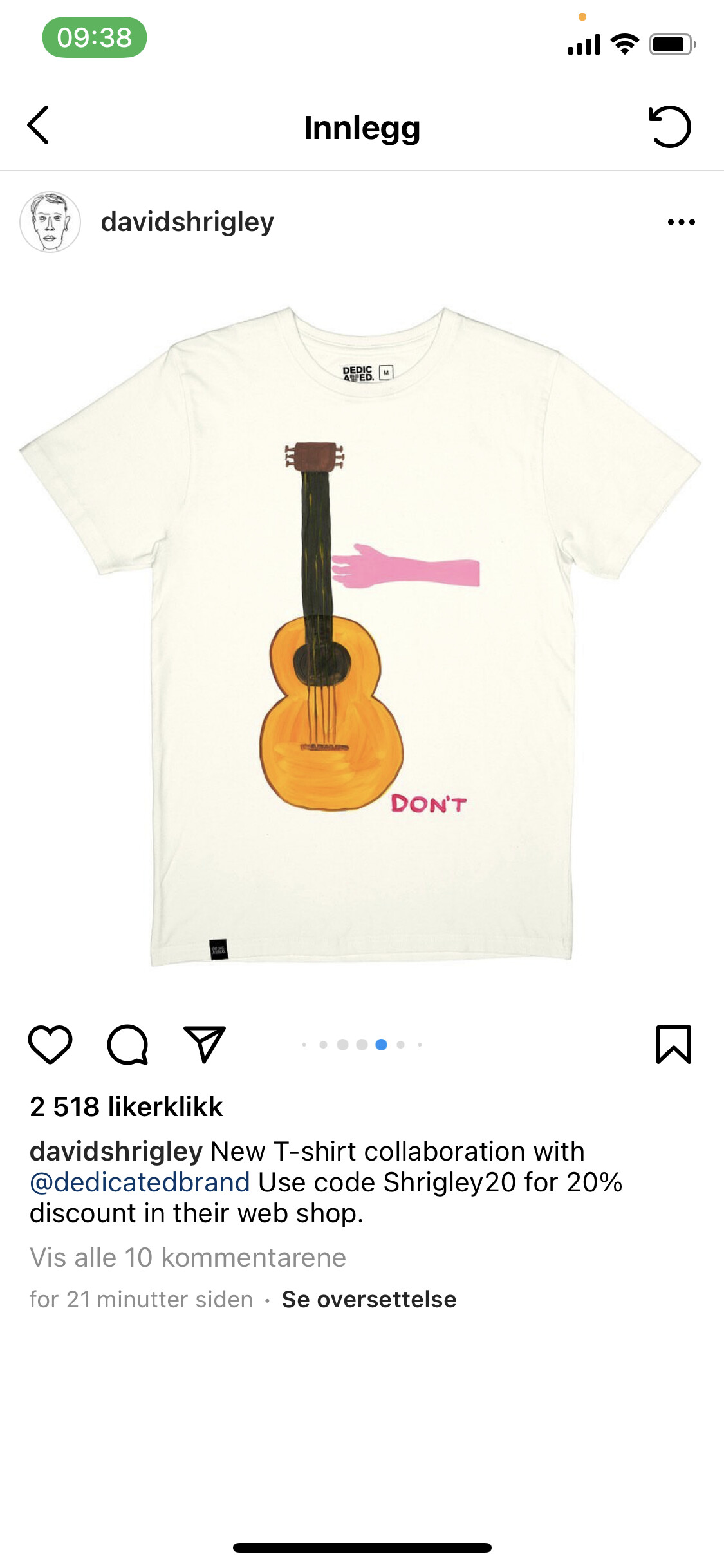
Task: Tap Vis alle 10 kommentarene
Action: [188, 1257]
